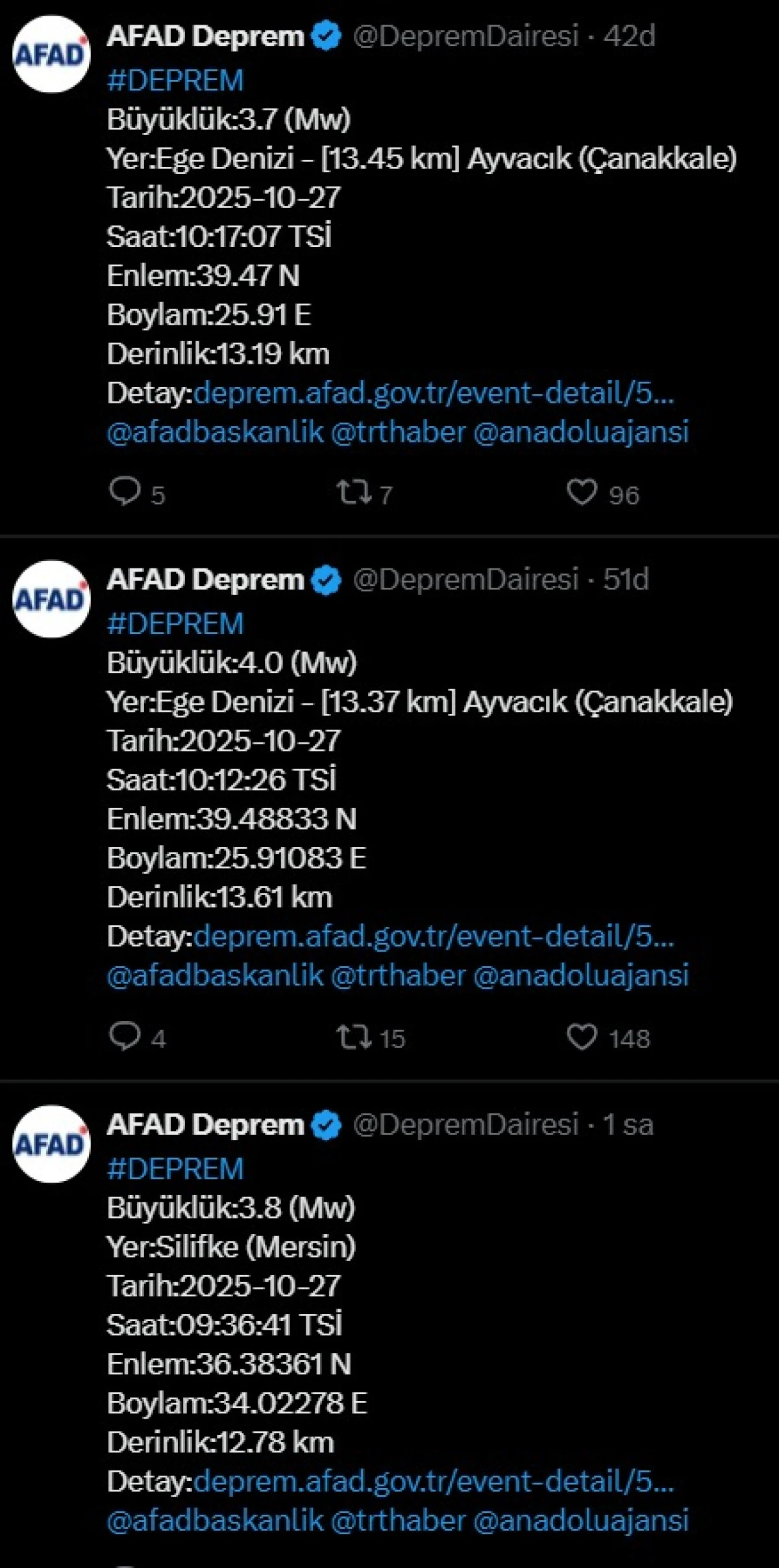The height and width of the screenshot is (1568, 779).
Task: Open the Detay link in the Silifke tweet
Action: pos(434,1481)
